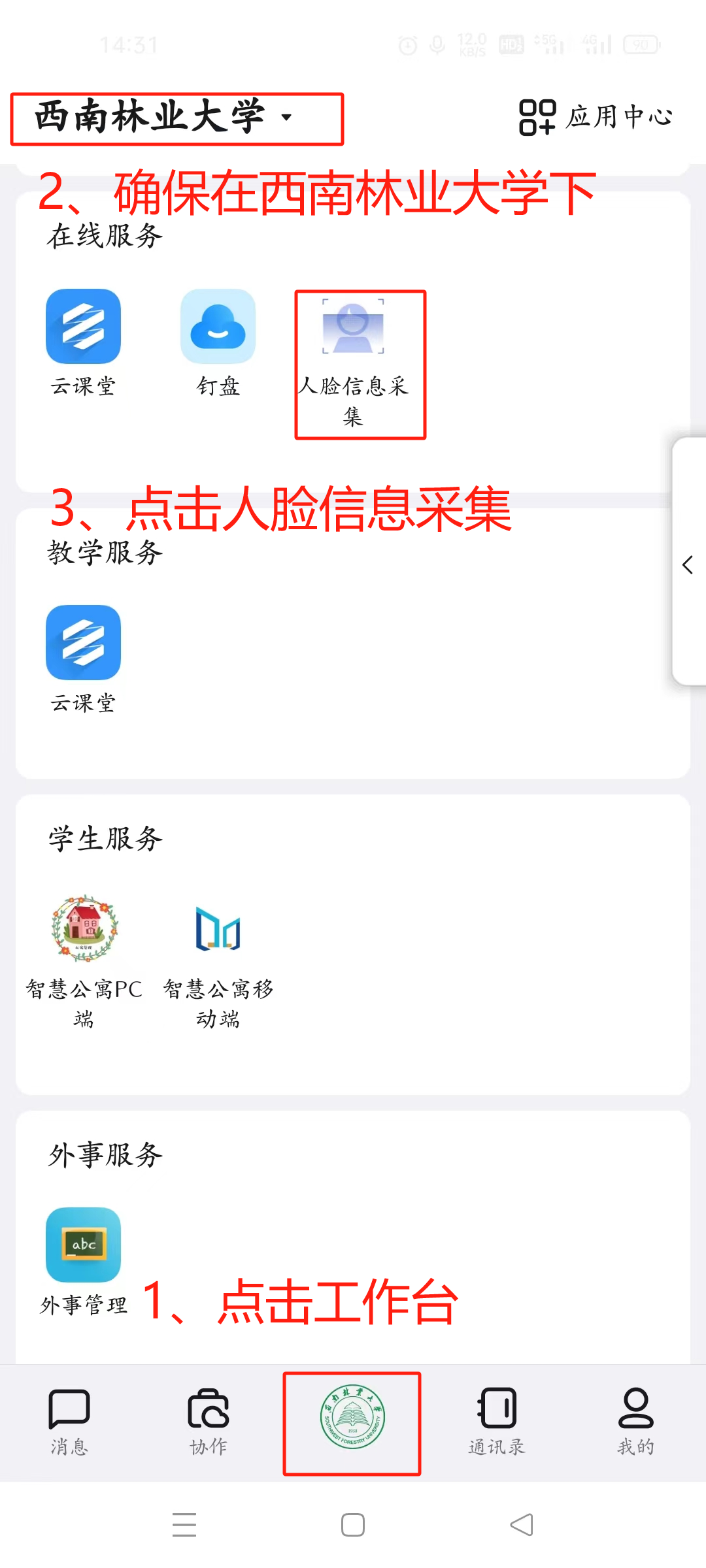Open 云课堂 under 教学服务
Screen dimensions: 706x1568
[83, 644]
